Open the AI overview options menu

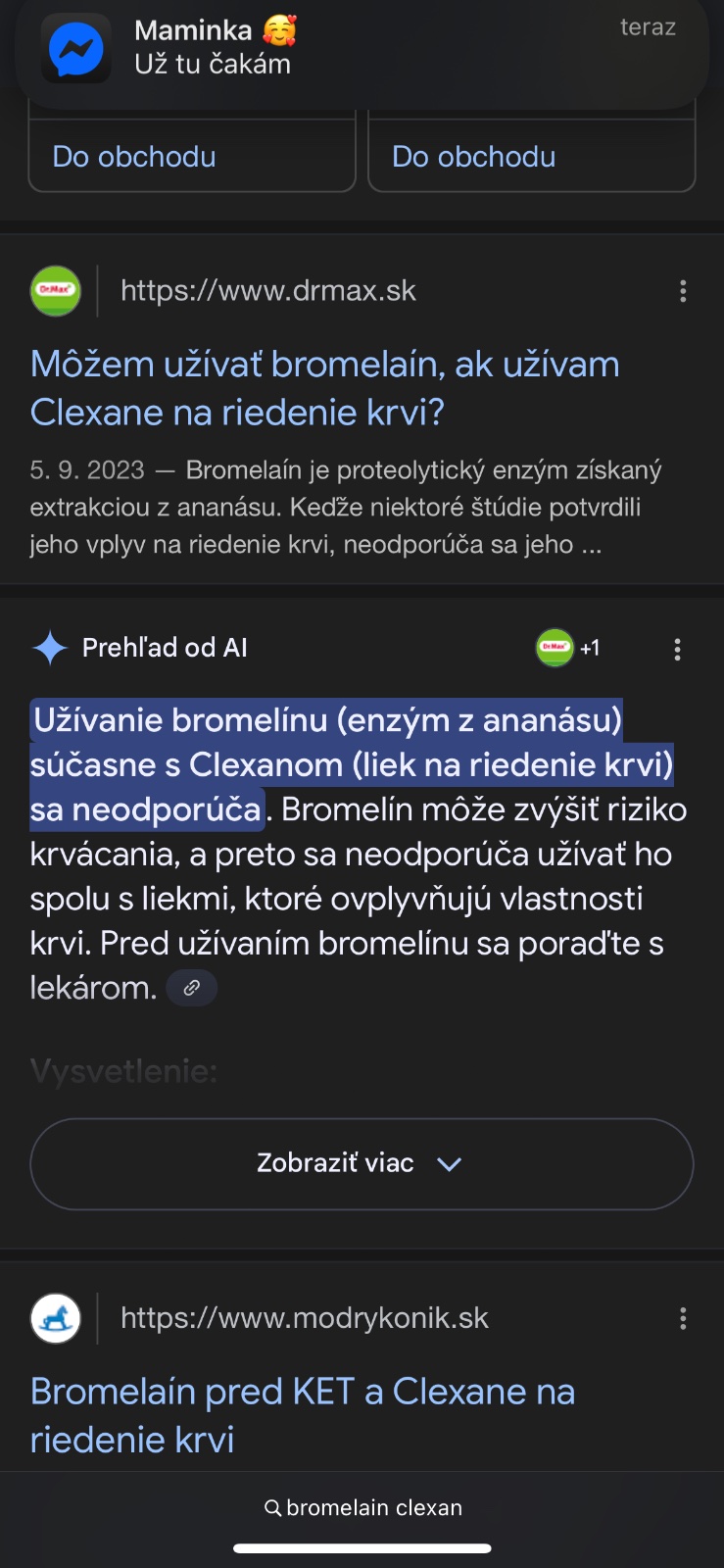point(677,650)
